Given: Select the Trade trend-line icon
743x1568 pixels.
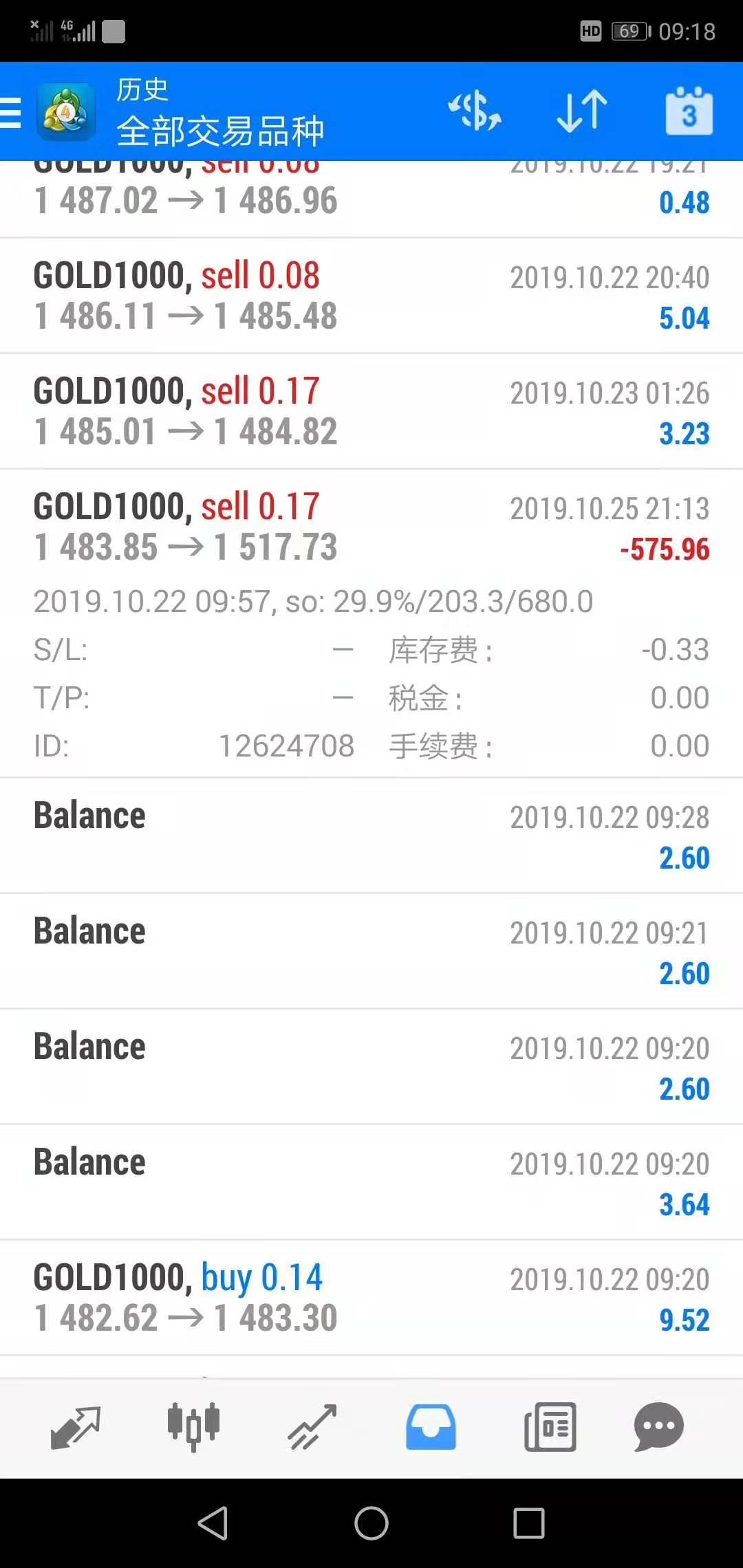Looking at the screenshot, I should (x=309, y=1427).
